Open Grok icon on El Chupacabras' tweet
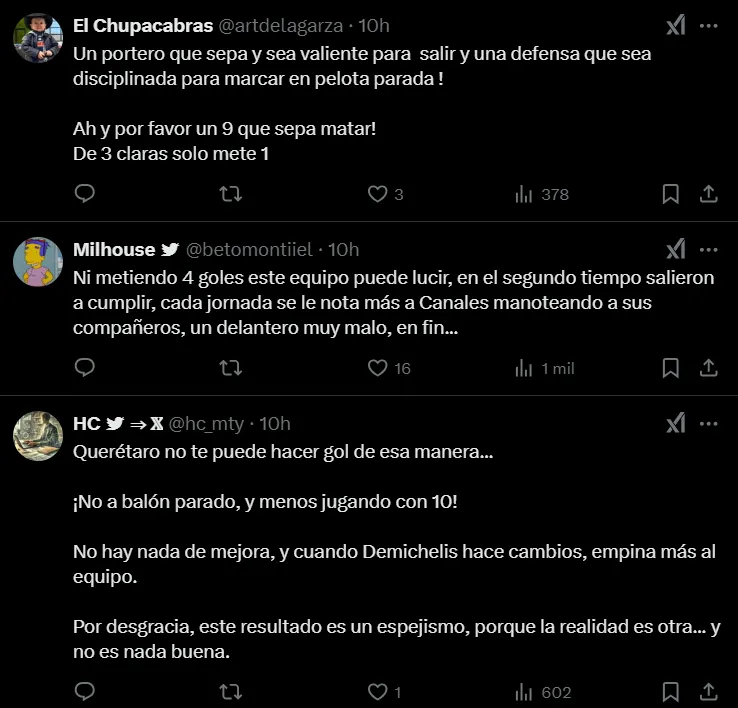Image resolution: width=738 pixels, height=708 pixels. tap(676, 25)
